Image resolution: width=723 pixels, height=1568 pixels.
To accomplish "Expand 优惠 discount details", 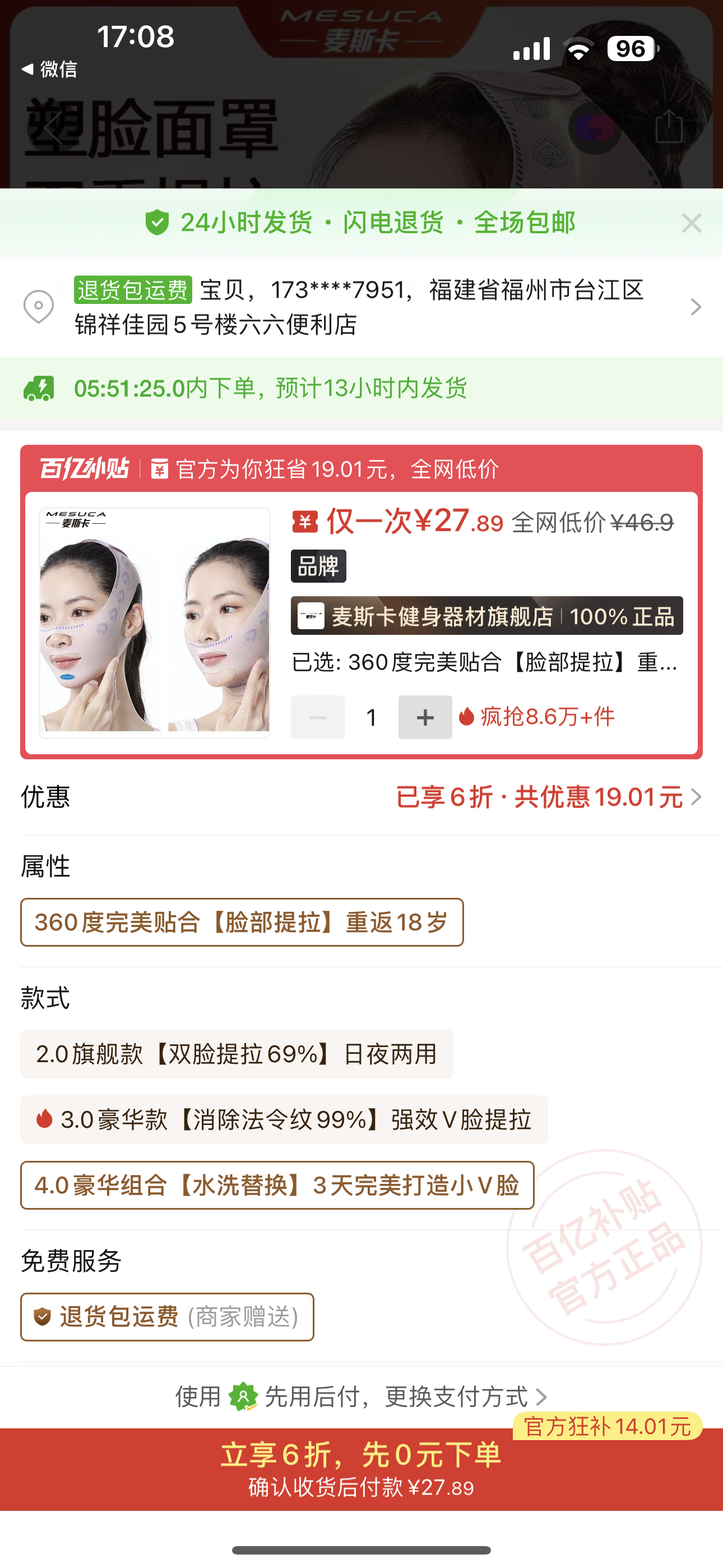I will tap(548, 797).
